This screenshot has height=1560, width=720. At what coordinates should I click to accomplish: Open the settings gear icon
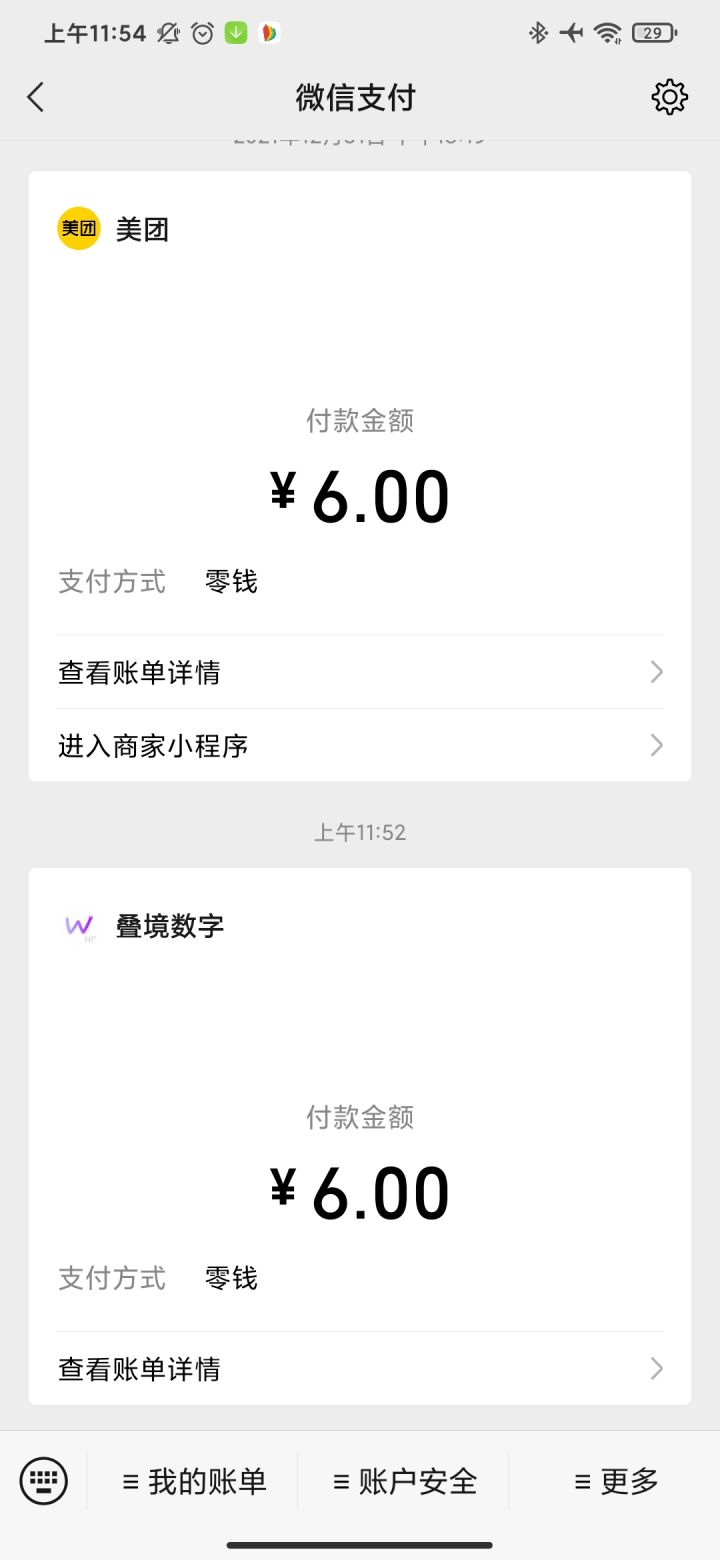click(669, 97)
